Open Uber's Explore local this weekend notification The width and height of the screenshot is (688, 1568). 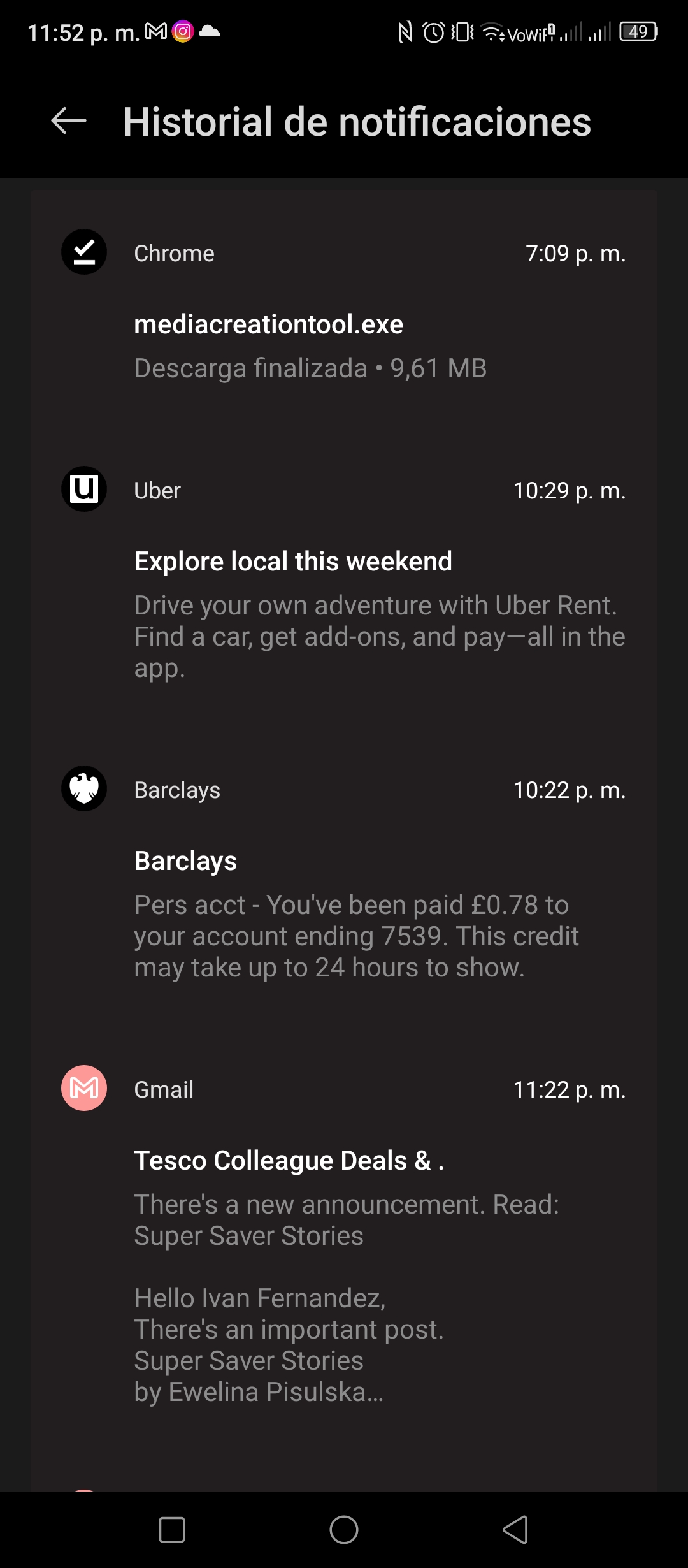344,577
